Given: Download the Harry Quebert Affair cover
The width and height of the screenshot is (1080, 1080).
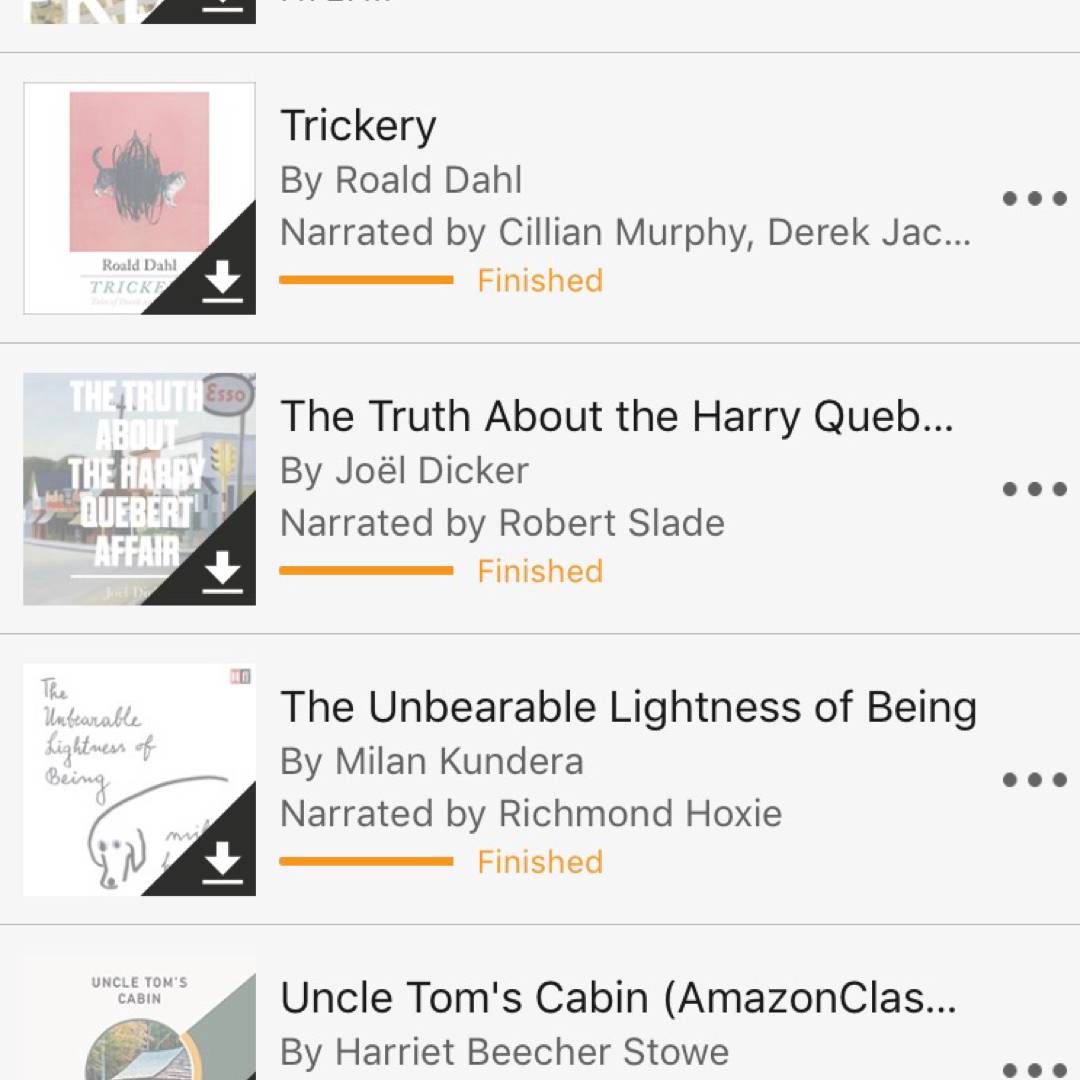Looking at the screenshot, I should point(222,572).
